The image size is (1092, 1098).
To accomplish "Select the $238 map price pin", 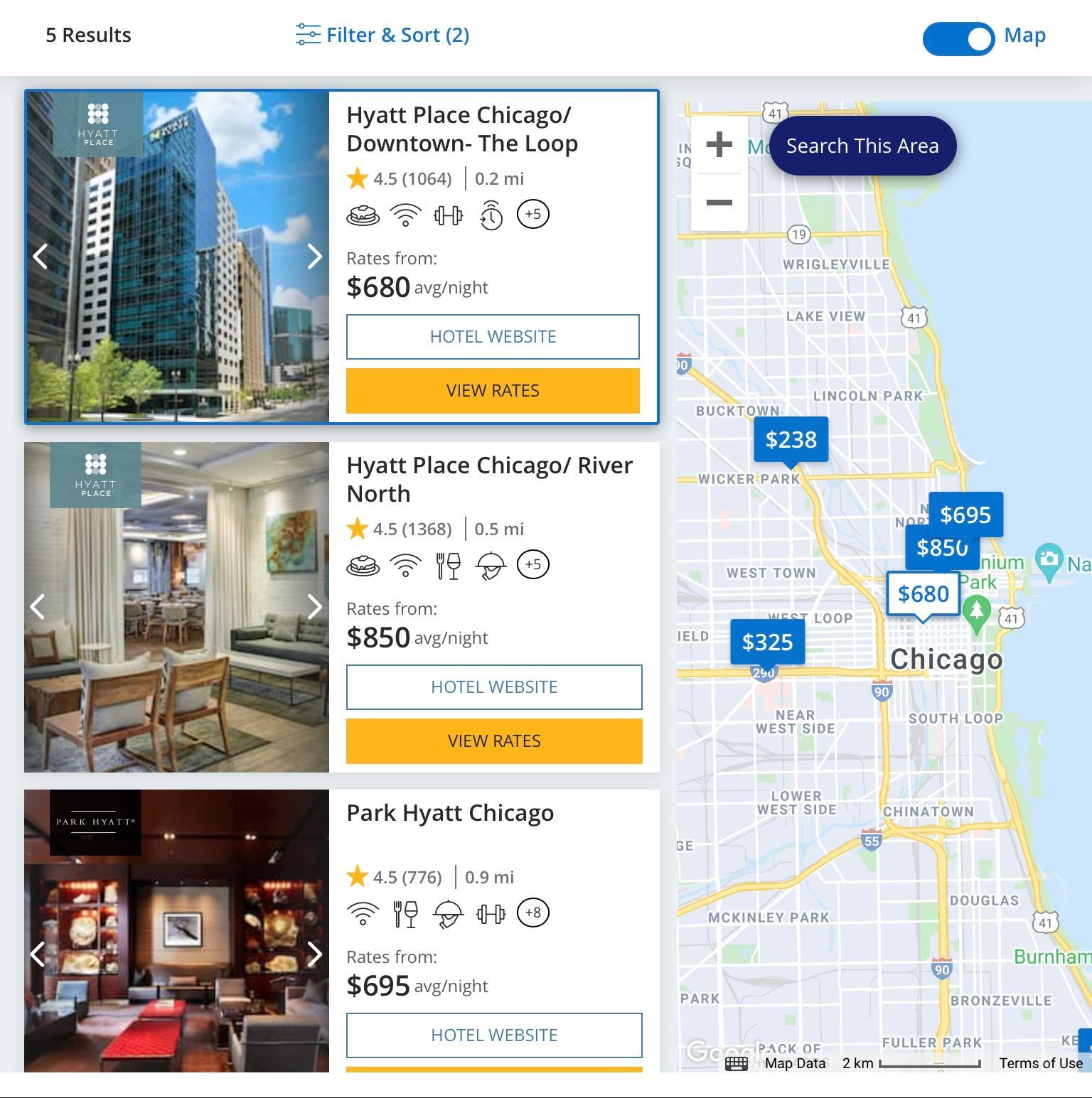I will pos(791,439).
